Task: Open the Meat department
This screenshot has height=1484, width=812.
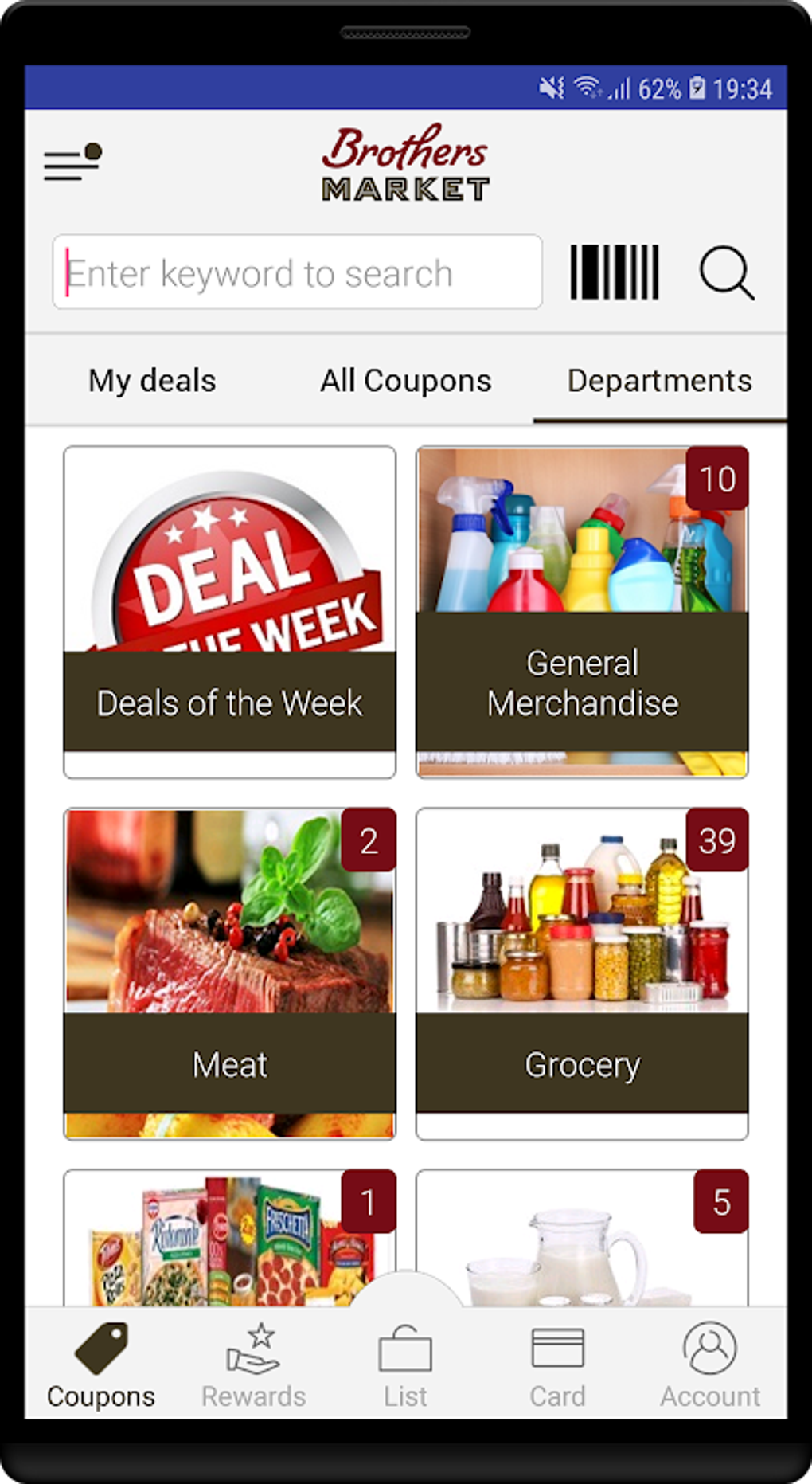Action: click(229, 973)
